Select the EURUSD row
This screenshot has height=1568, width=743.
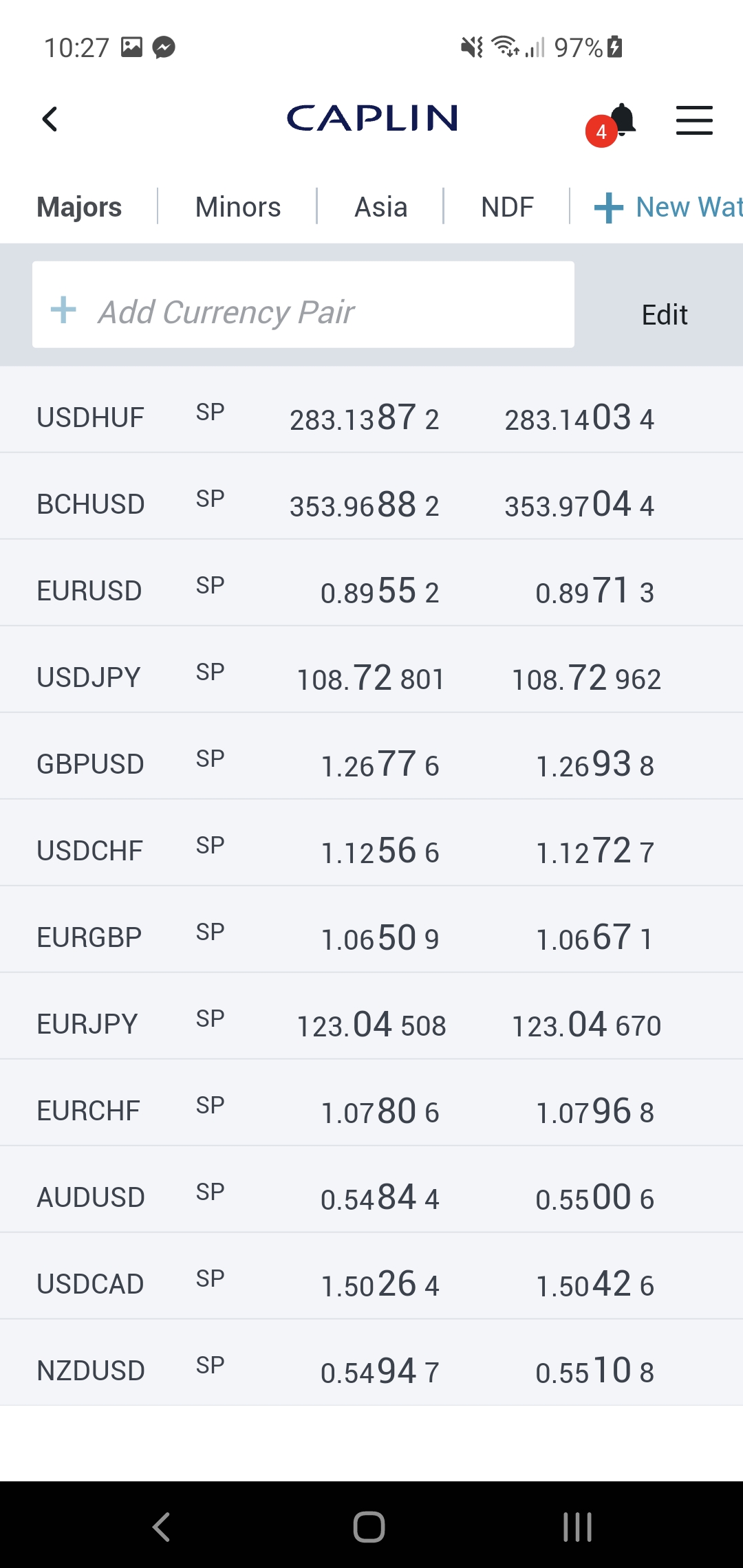tap(89, 591)
